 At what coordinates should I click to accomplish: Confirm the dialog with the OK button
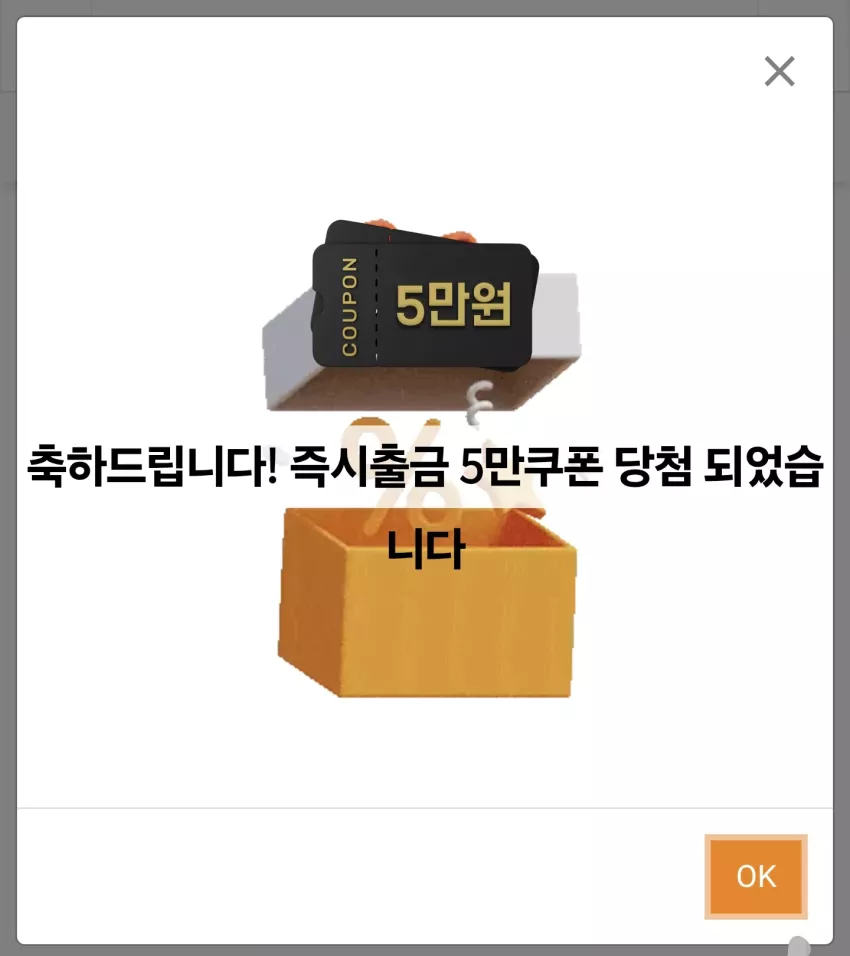click(756, 876)
